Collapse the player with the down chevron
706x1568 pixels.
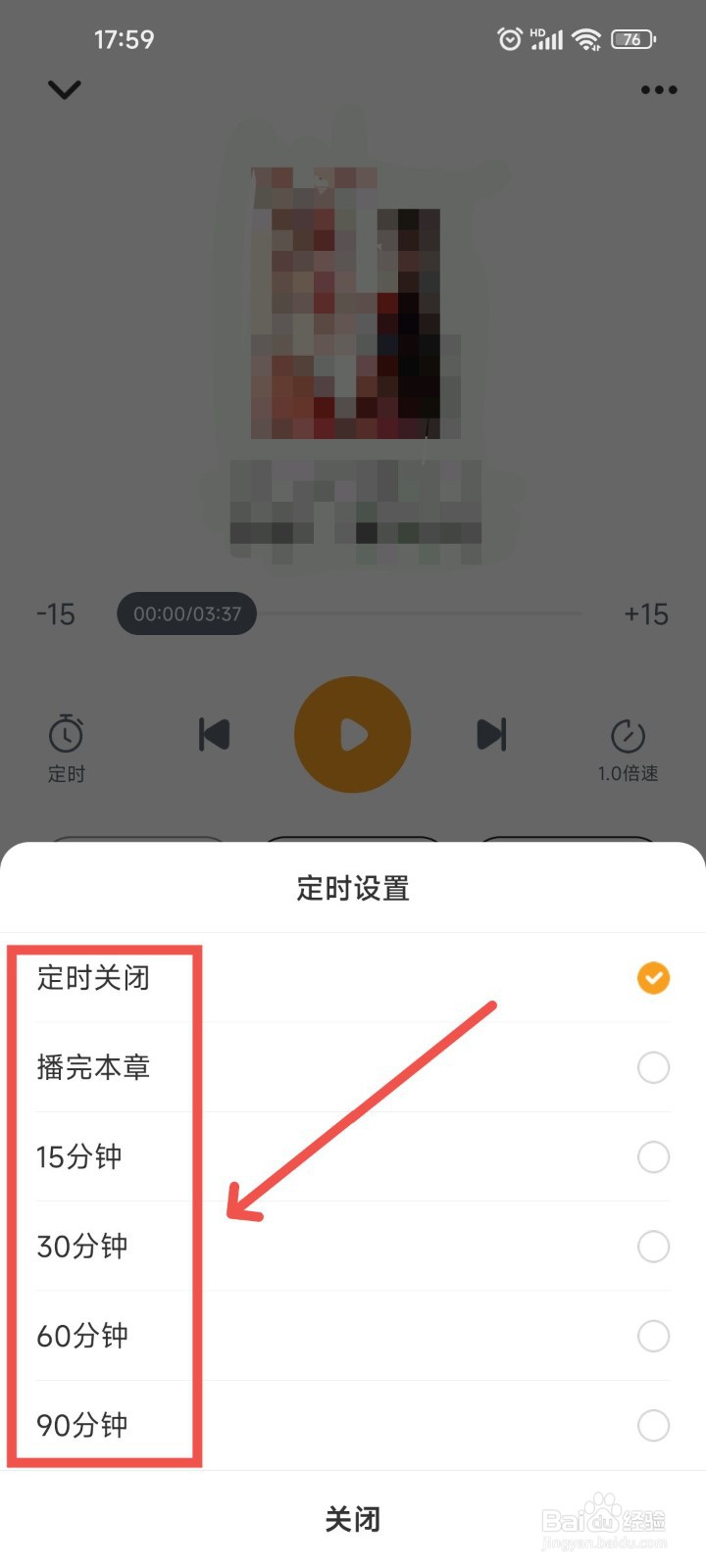(x=64, y=89)
